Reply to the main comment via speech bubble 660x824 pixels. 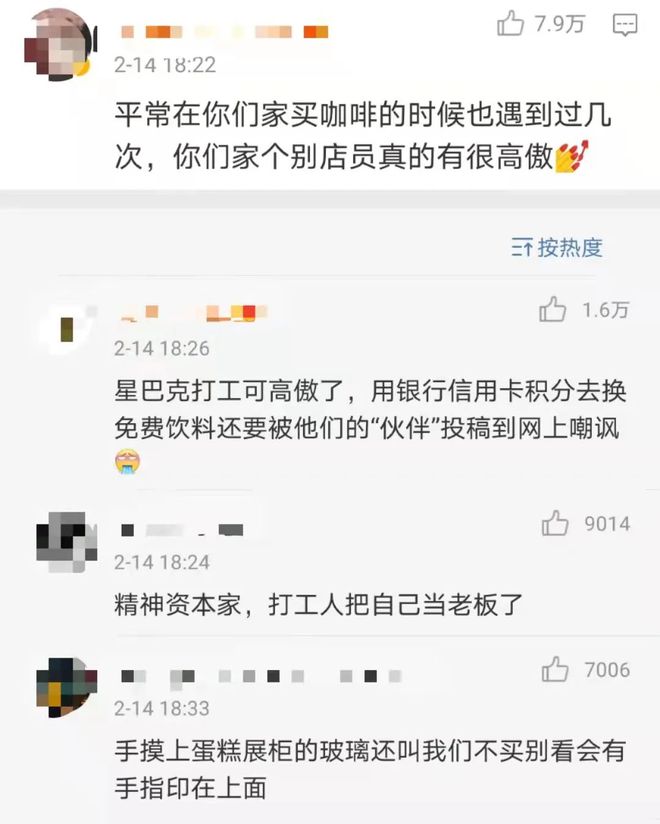[625, 24]
